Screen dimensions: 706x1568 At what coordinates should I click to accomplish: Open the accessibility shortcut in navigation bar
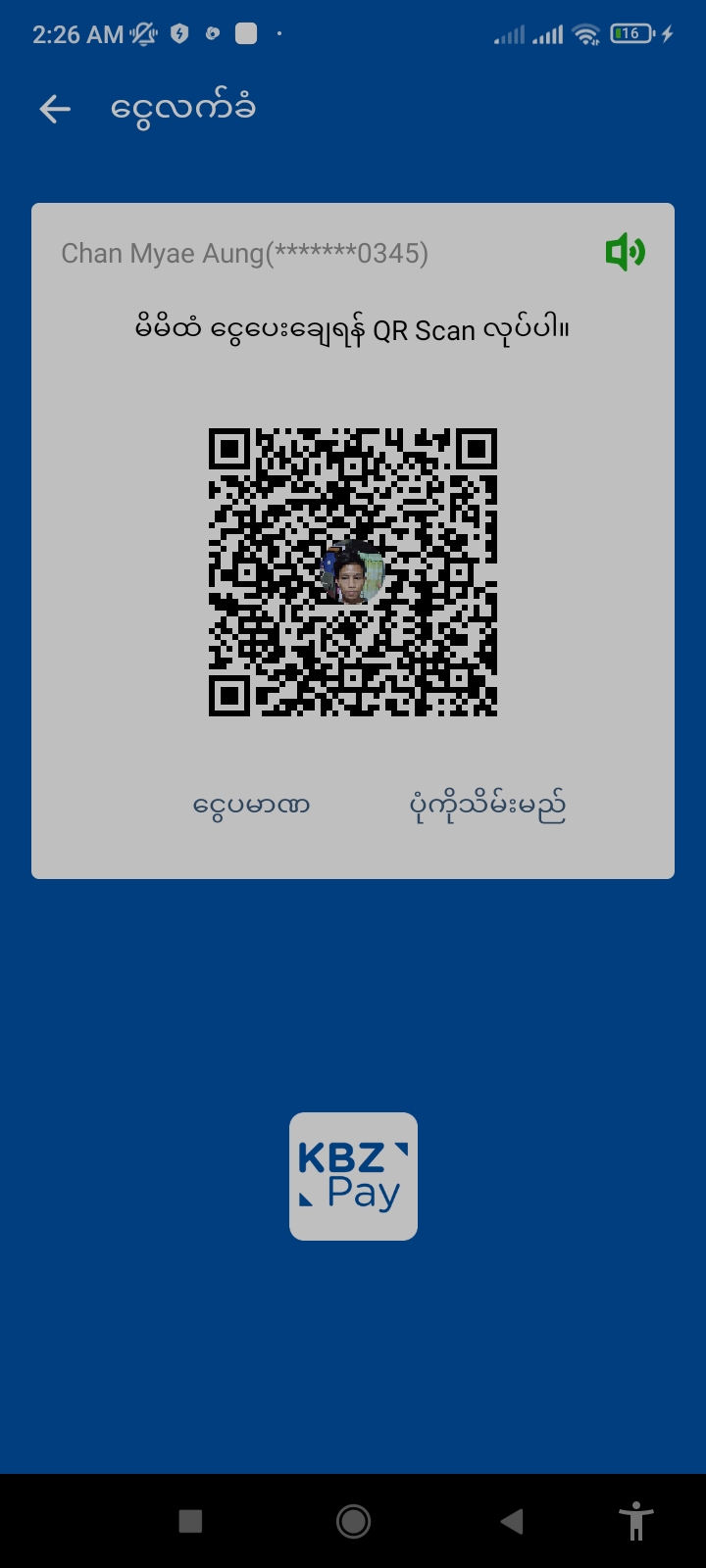tap(636, 1521)
